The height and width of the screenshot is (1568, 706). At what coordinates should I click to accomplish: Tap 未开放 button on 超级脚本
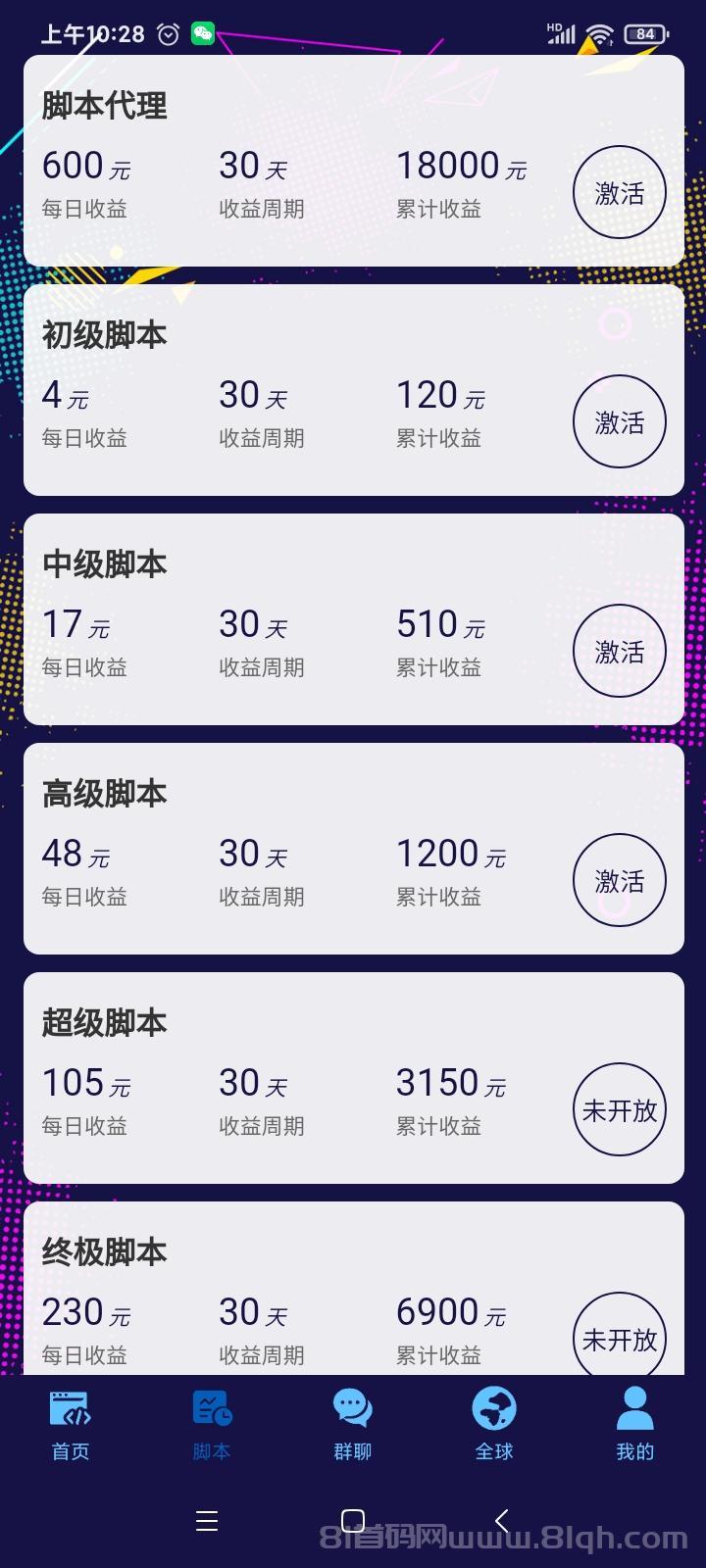620,1110
